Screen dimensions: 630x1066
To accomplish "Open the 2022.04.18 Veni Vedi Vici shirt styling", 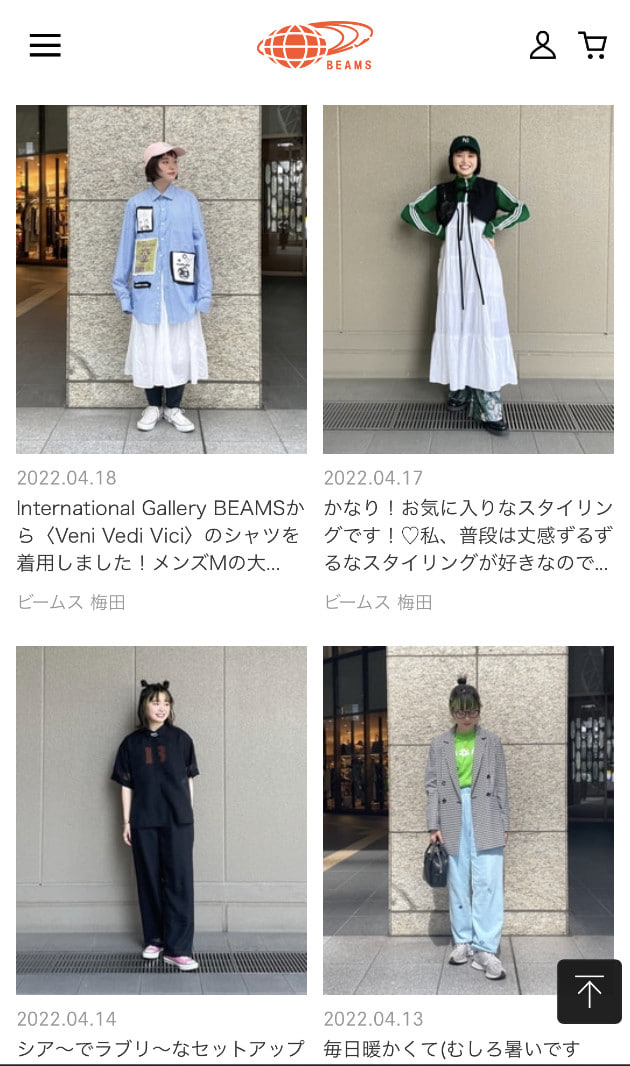I will pos(161,280).
